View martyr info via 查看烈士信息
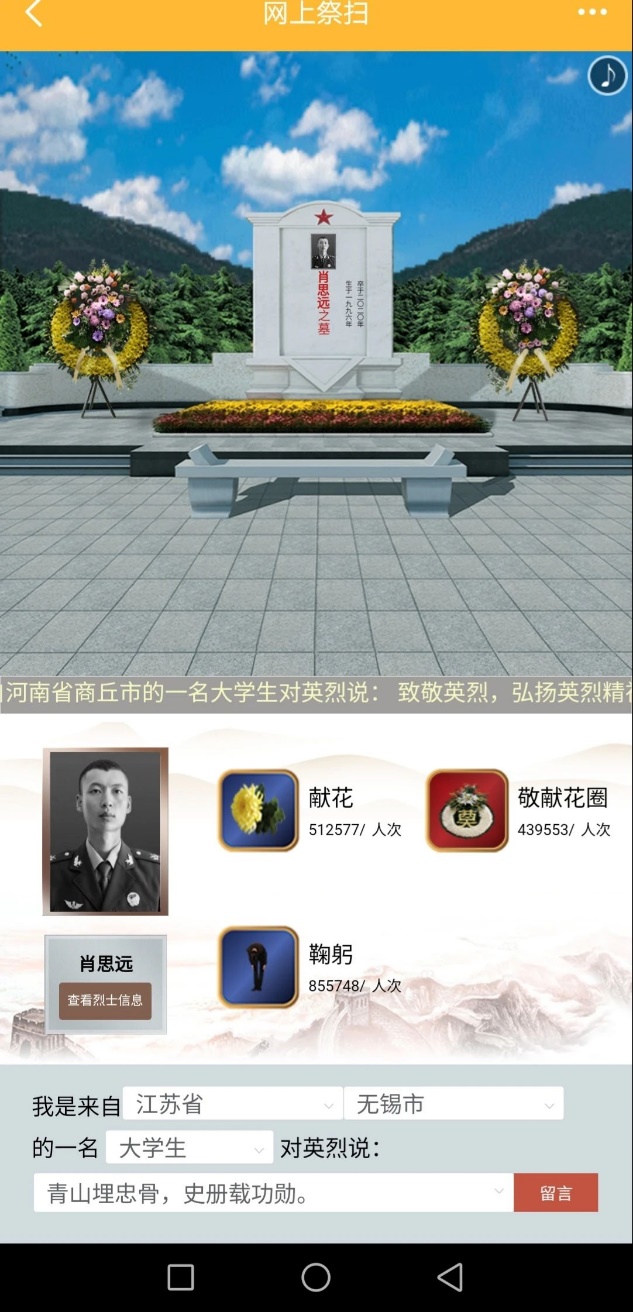 coord(105,1000)
